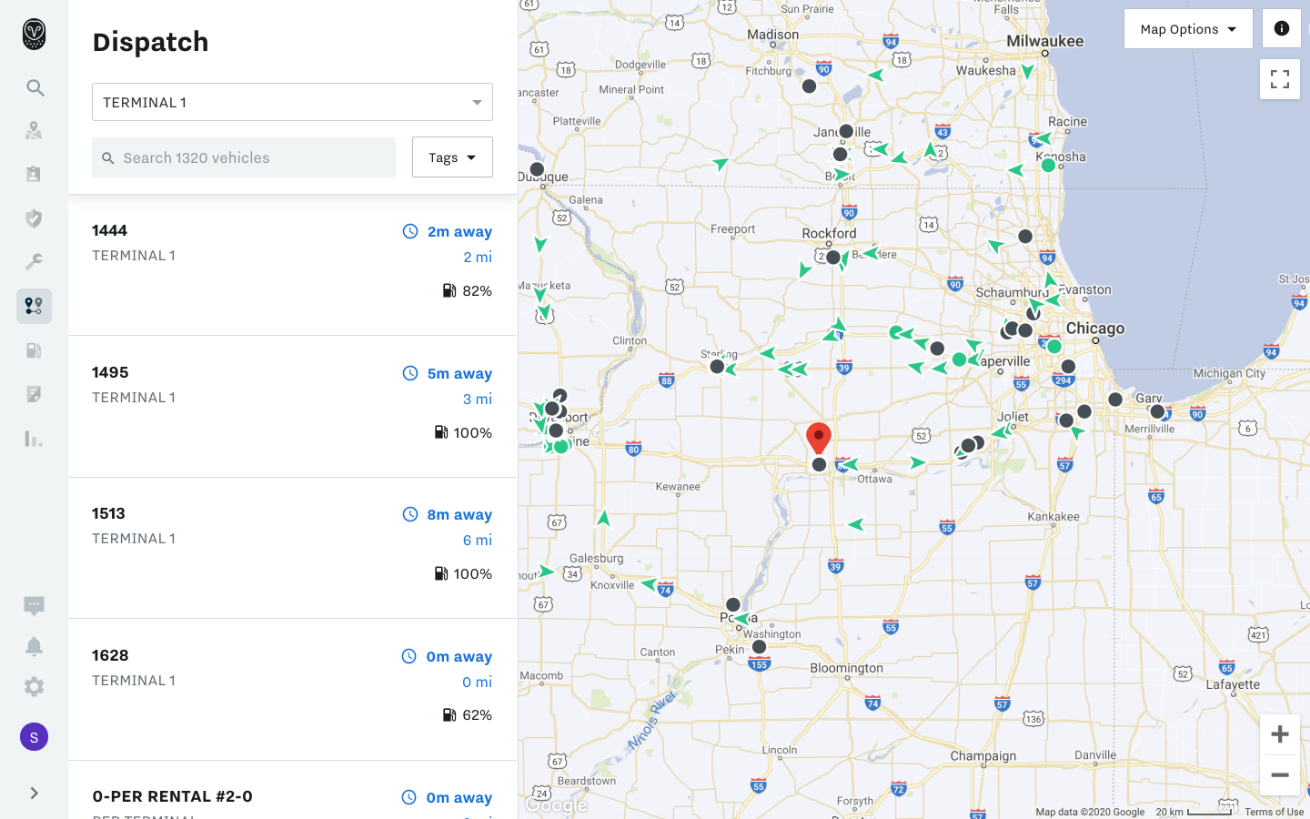Open the messages chat icon in the sidebar
Screen dimensions: 1310x819
click(34, 605)
